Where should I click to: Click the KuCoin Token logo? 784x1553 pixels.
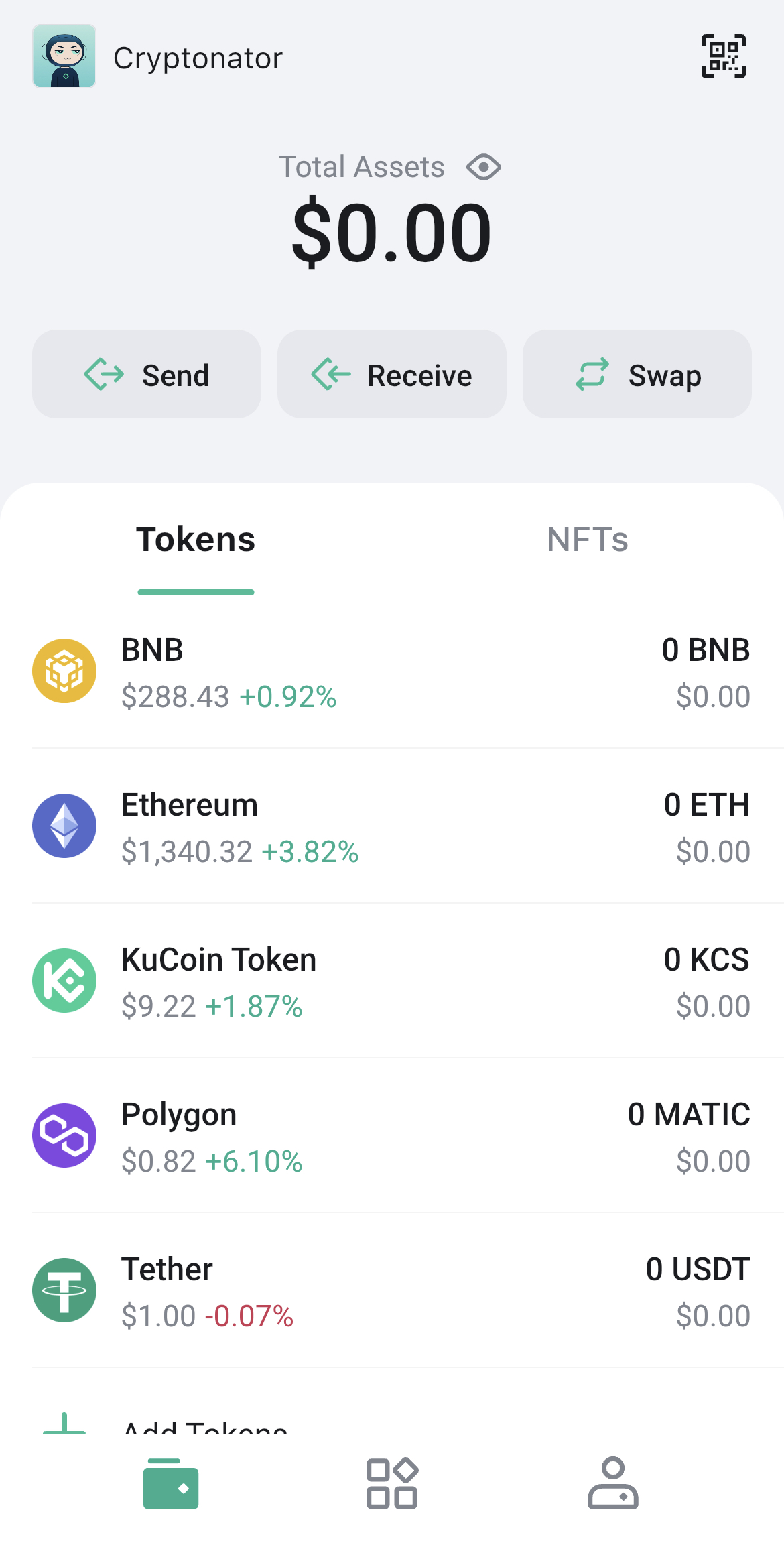pos(64,980)
